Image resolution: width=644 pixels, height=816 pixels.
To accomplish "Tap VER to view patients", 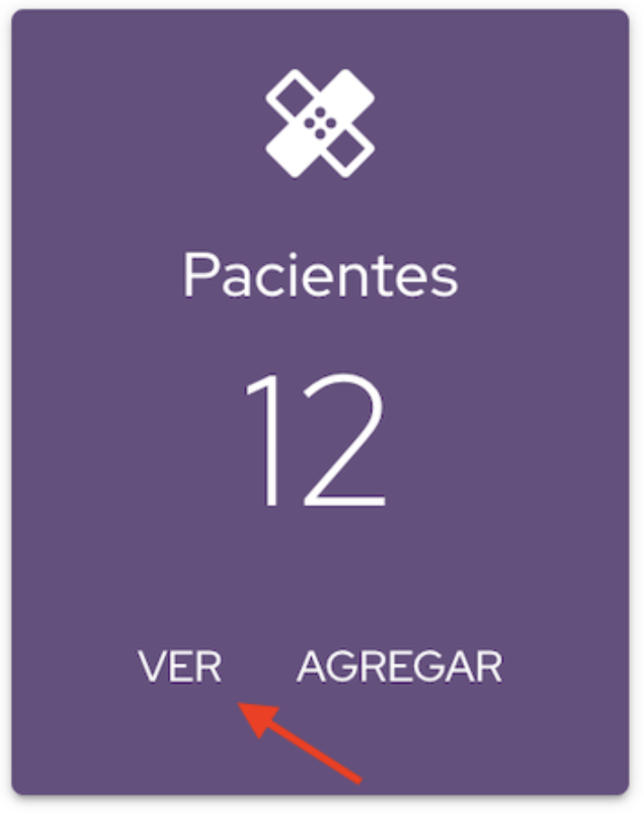I will pyautogui.click(x=180, y=667).
